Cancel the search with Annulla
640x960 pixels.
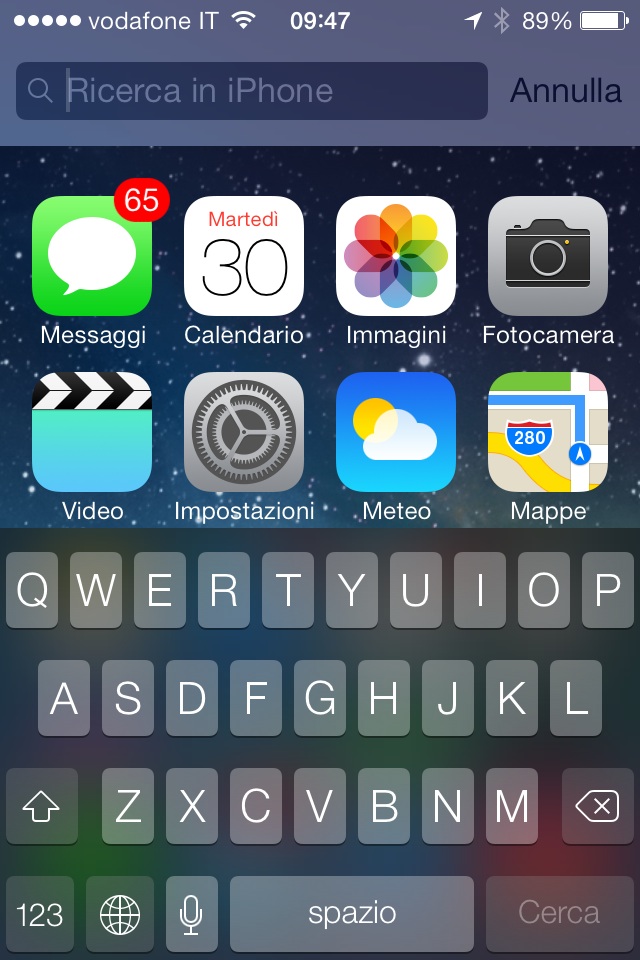[x=565, y=91]
